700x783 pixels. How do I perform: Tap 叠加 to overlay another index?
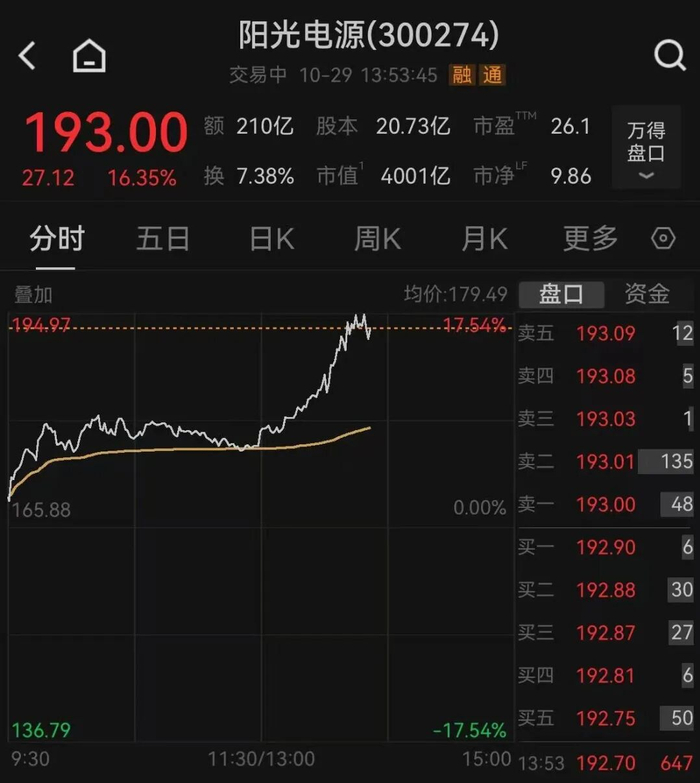[32, 295]
